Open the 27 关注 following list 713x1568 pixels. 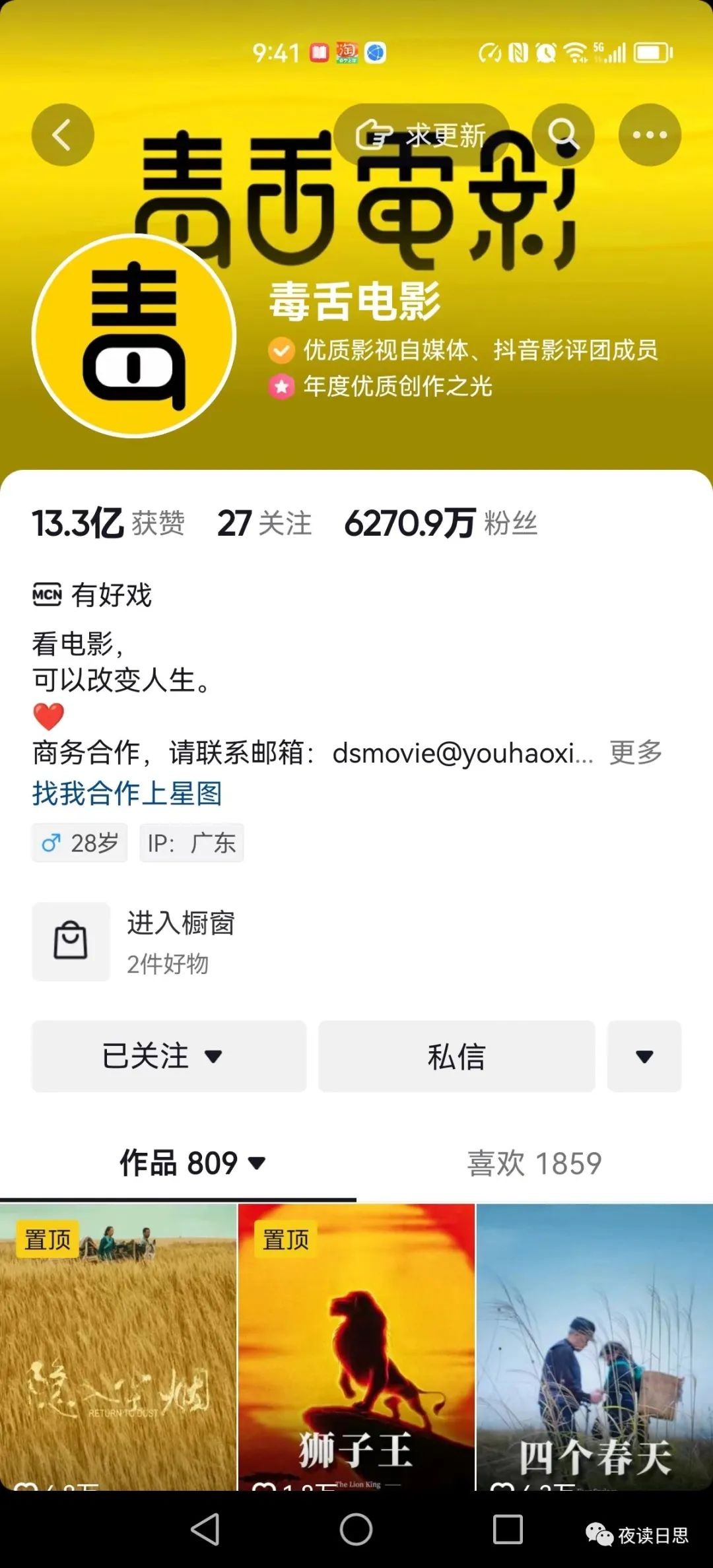264,523
